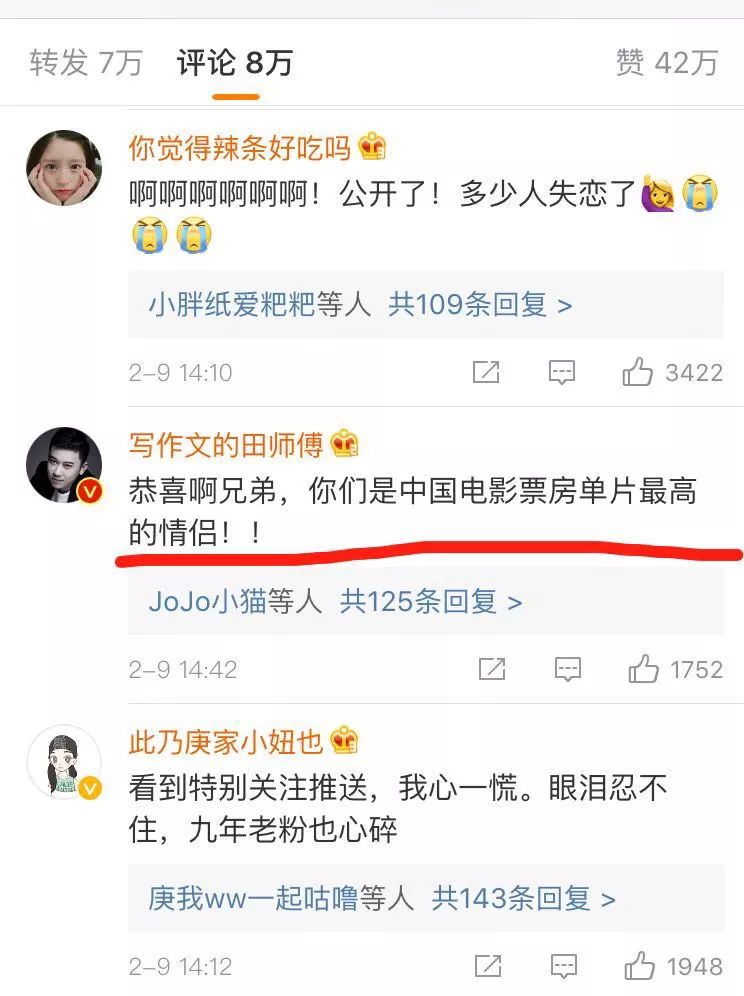Screen dimensions: 744x996
Task: Switch to the 转发 7万 tab
Action: [x=86, y=63]
